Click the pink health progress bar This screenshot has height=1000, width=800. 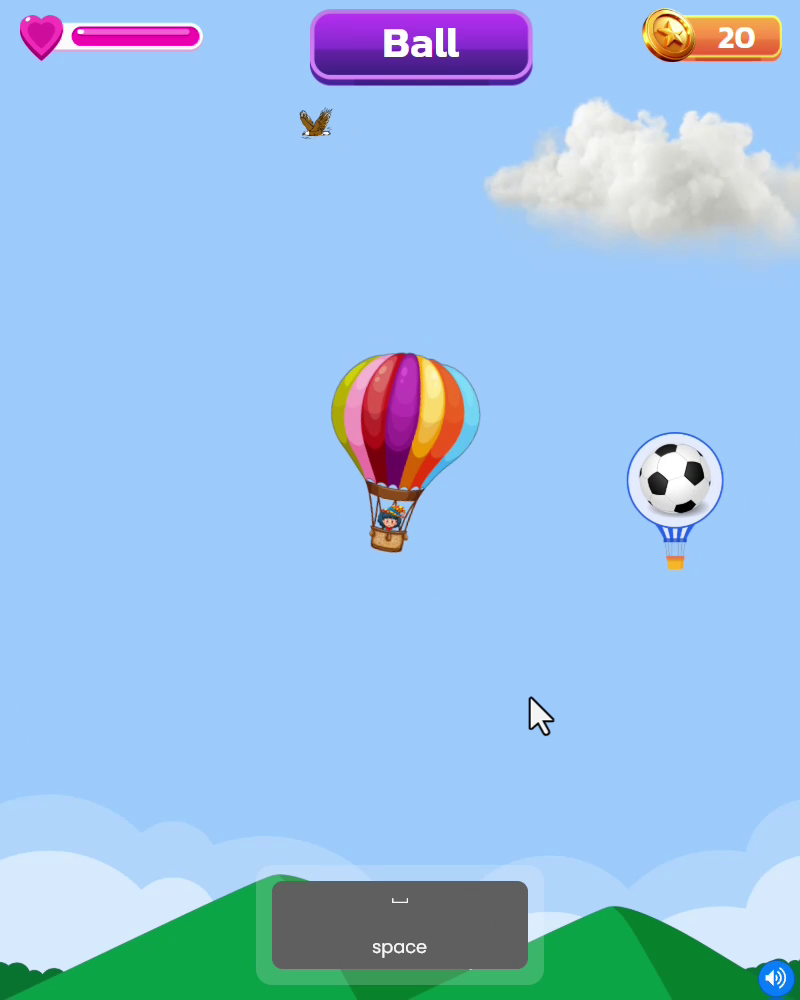click(x=133, y=36)
